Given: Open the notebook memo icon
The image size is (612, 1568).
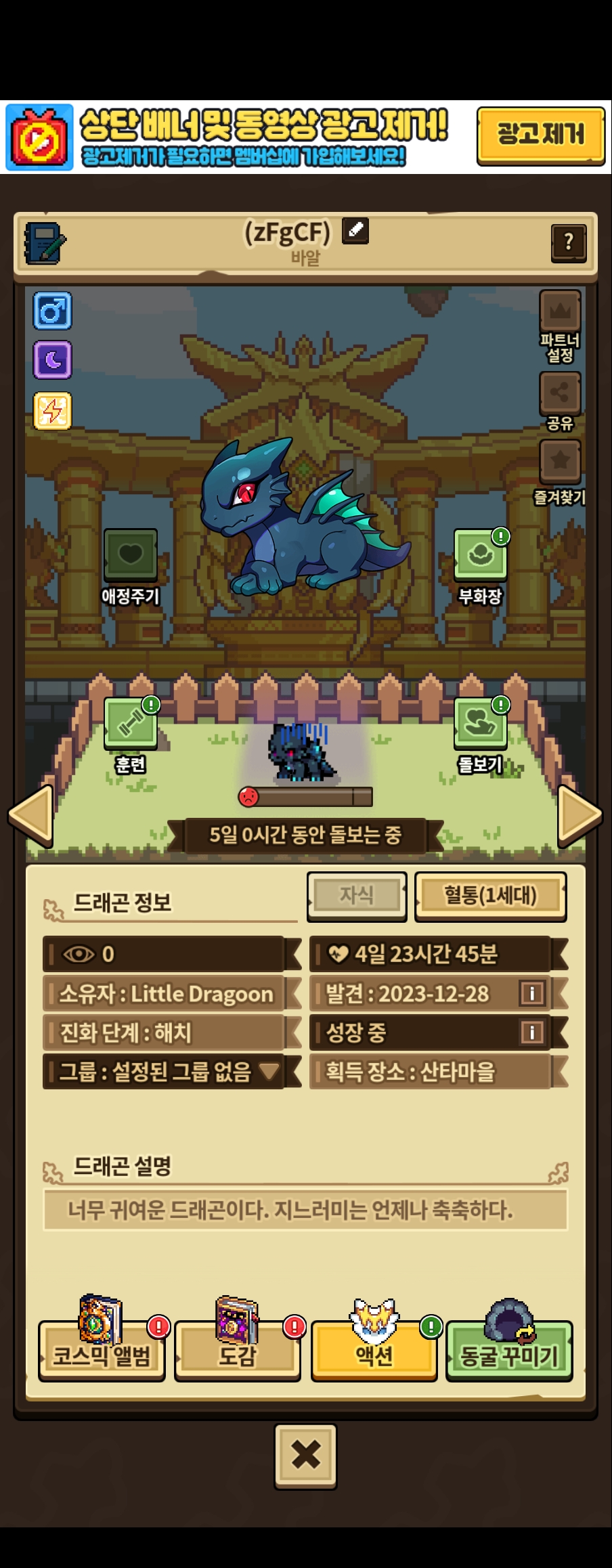Looking at the screenshot, I should pos(45,243).
